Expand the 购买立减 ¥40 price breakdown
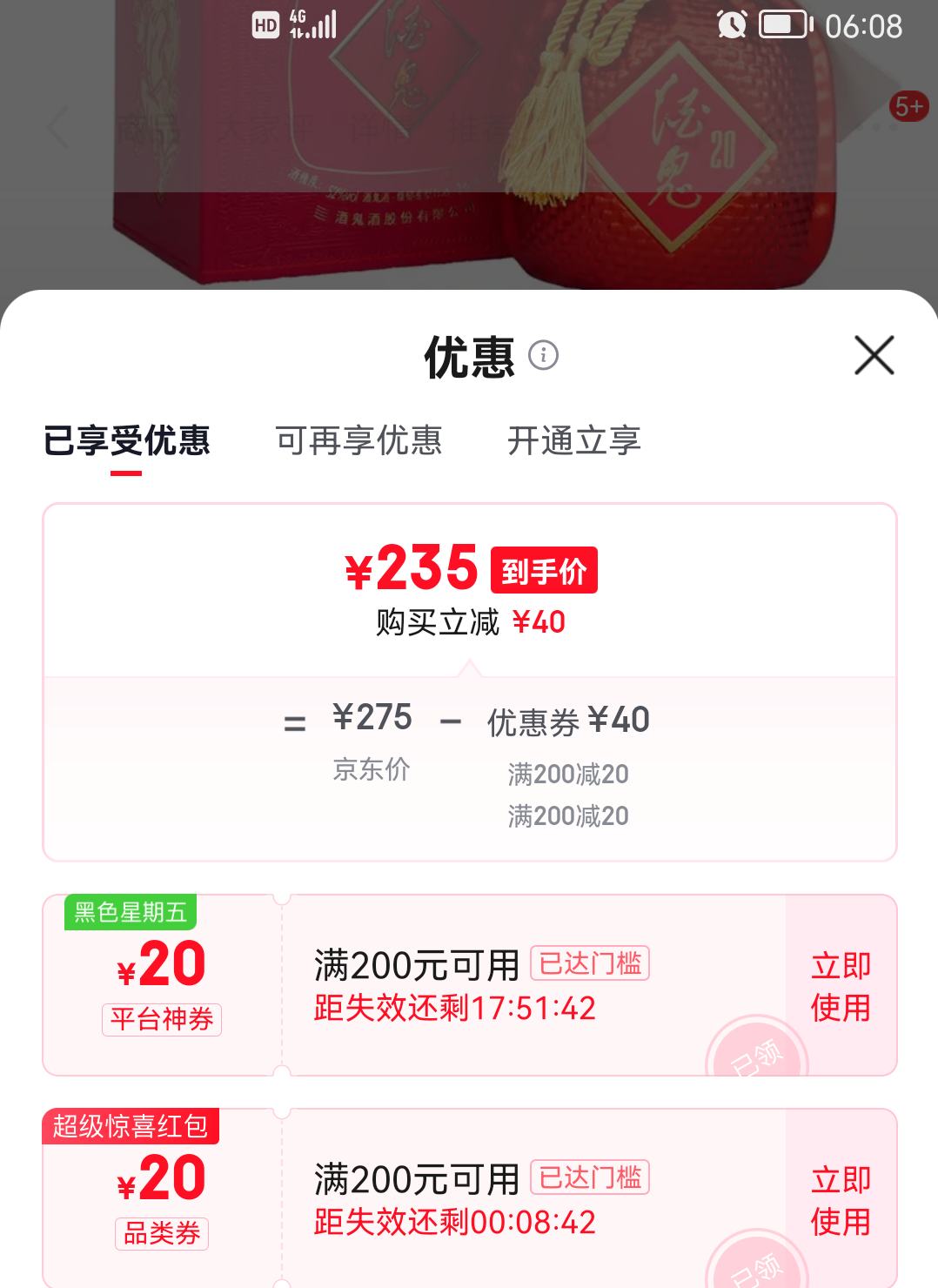The image size is (938, 1288). [x=469, y=622]
